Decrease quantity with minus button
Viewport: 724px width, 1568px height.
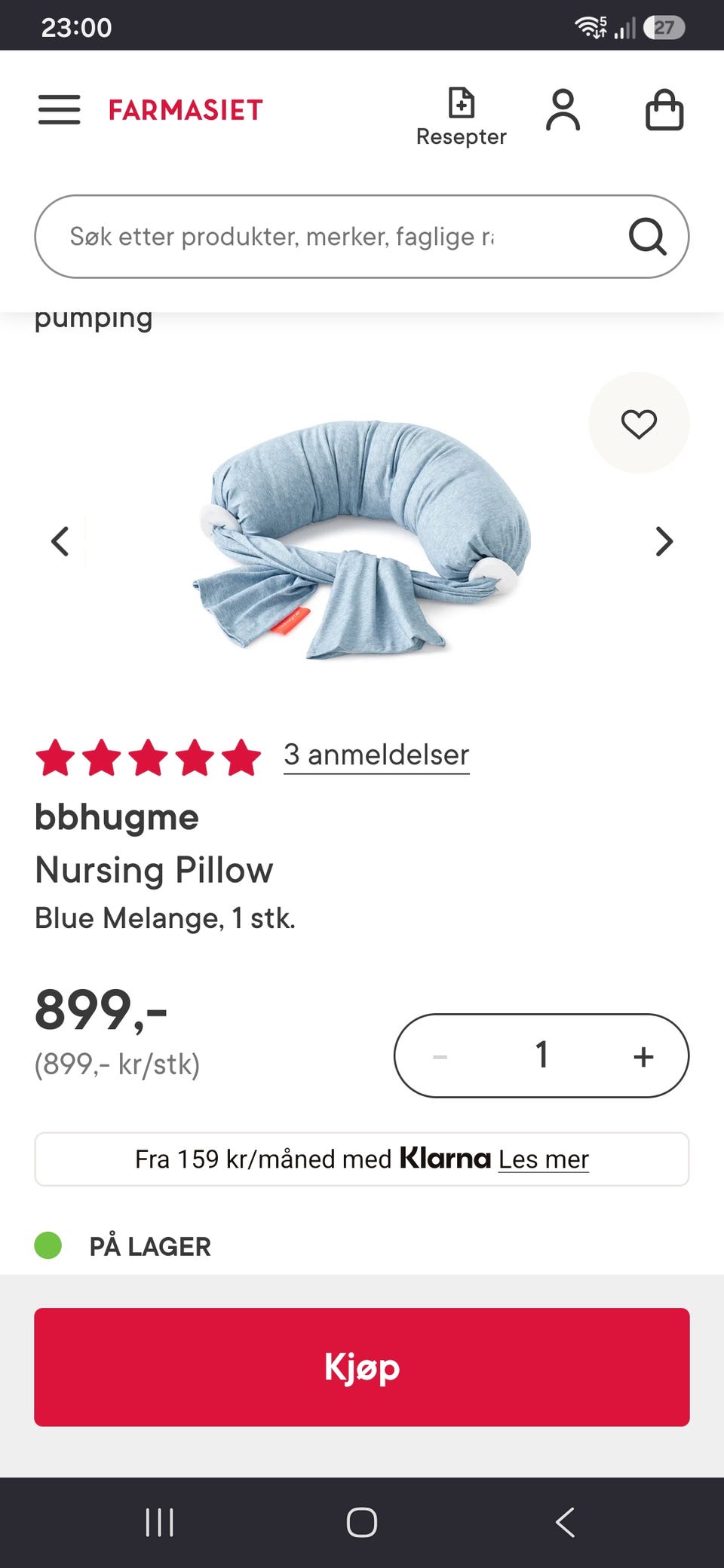[440, 1056]
